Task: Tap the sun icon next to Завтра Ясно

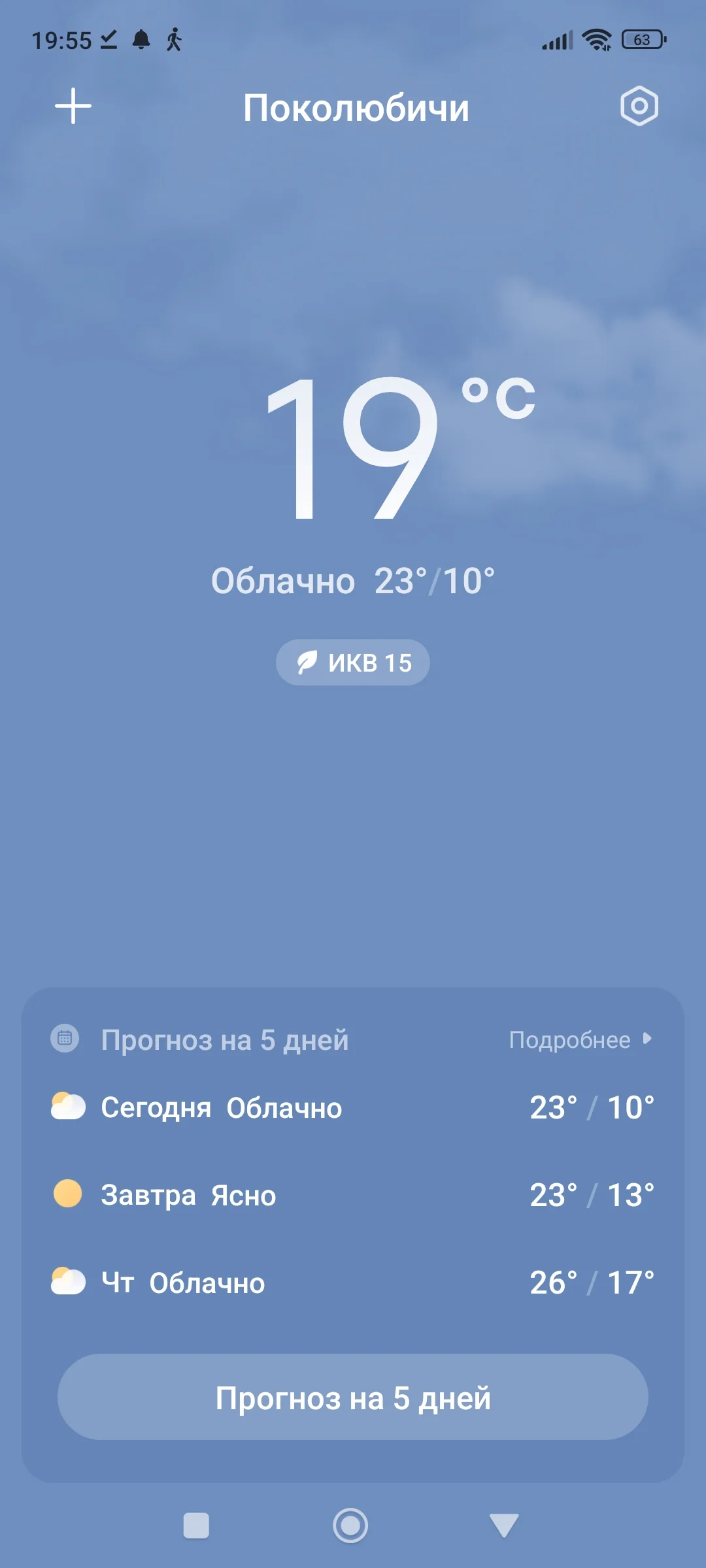Action: tap(68, 1194)
